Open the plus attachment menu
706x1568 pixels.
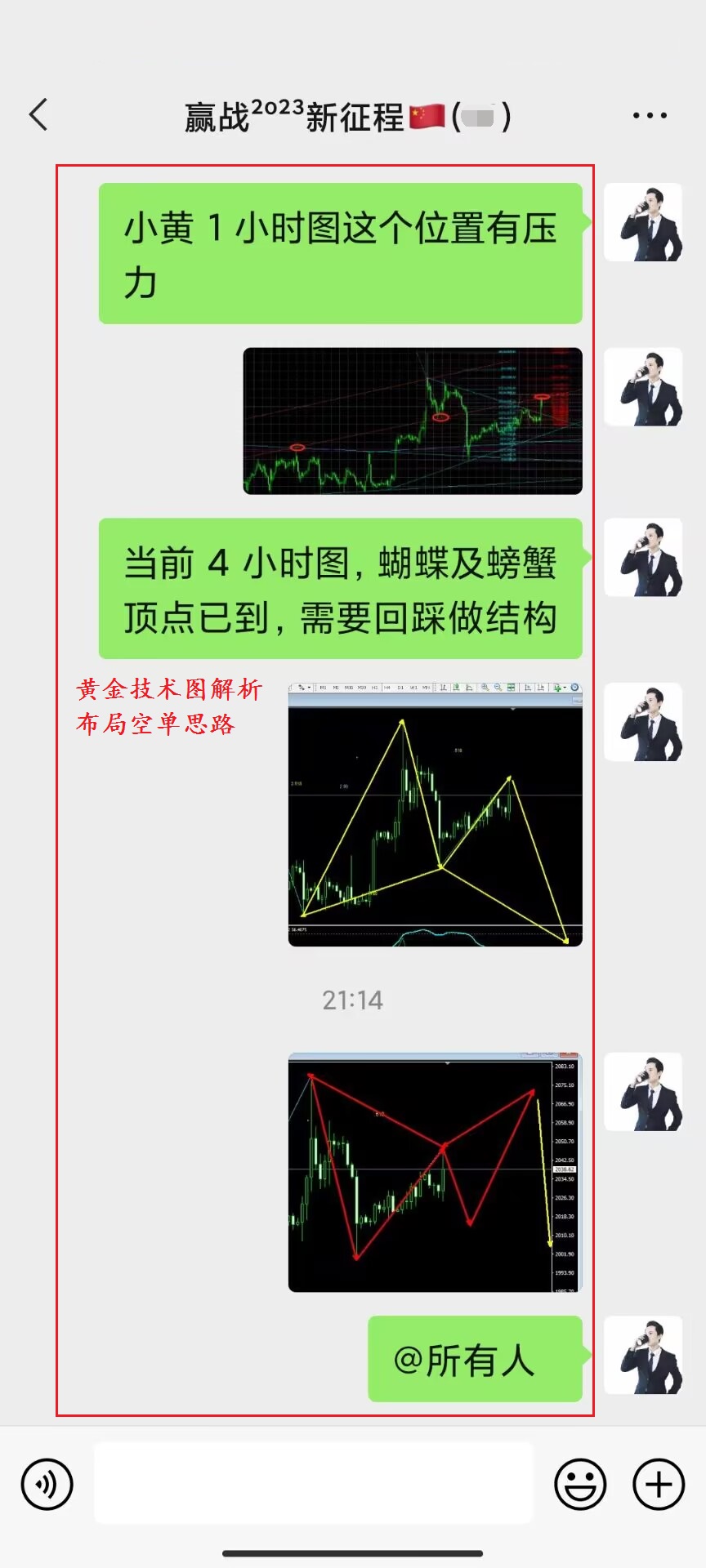click(x=659, y=1484)
